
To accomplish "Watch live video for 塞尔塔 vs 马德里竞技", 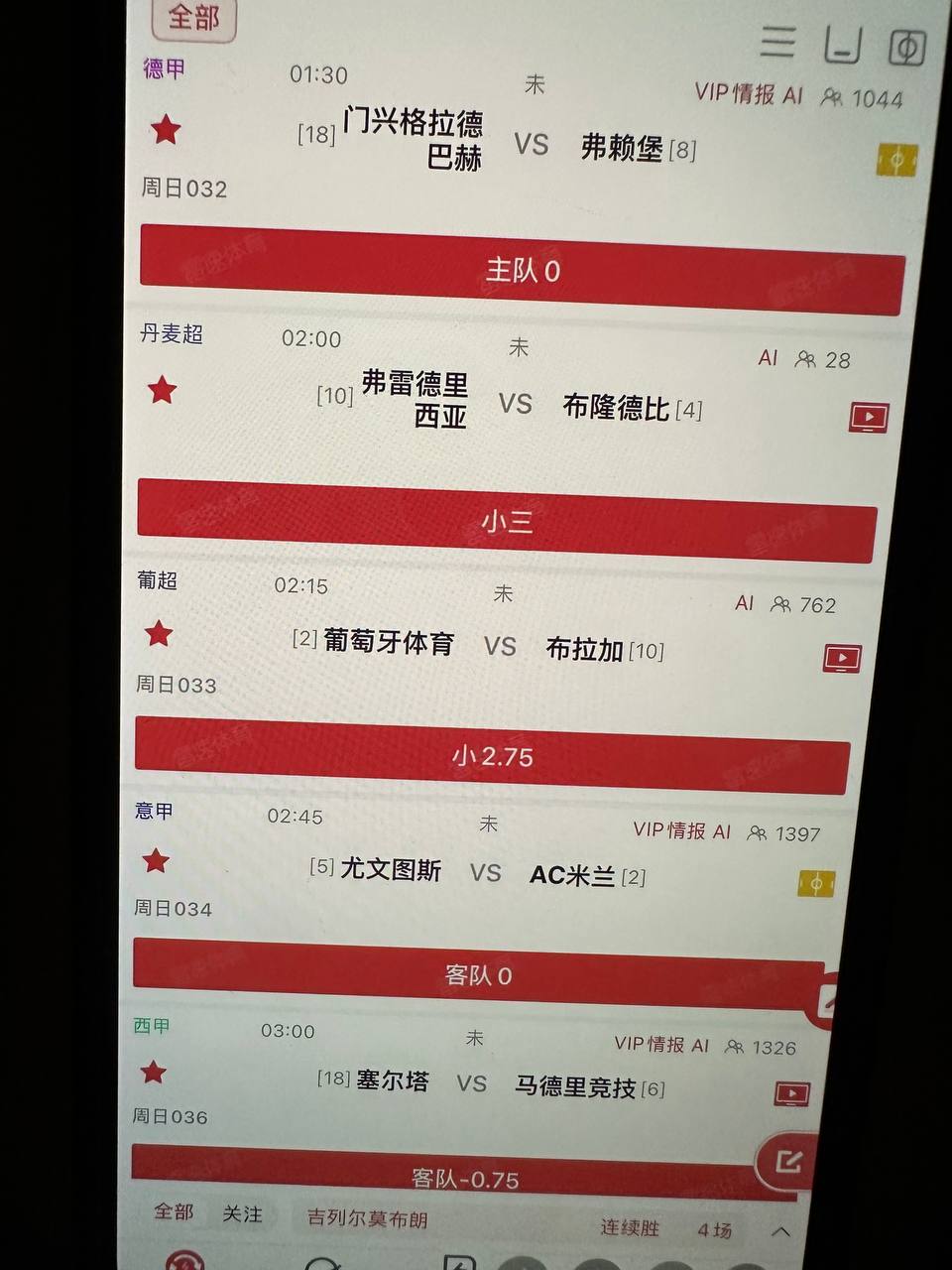I will coord(791,1093).
